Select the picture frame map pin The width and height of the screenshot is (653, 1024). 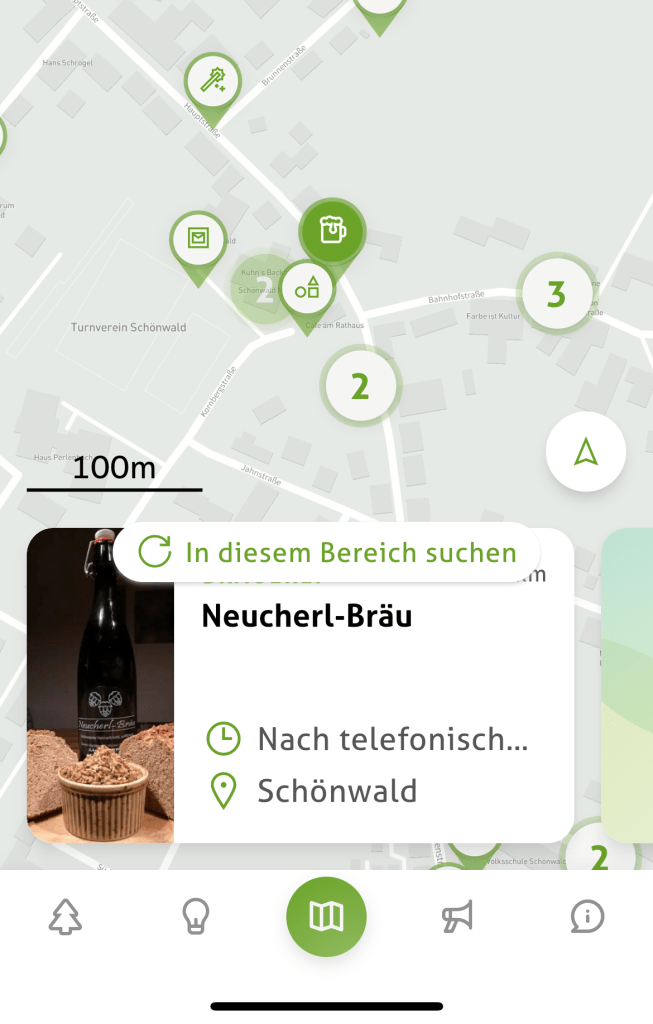[198, 240]
